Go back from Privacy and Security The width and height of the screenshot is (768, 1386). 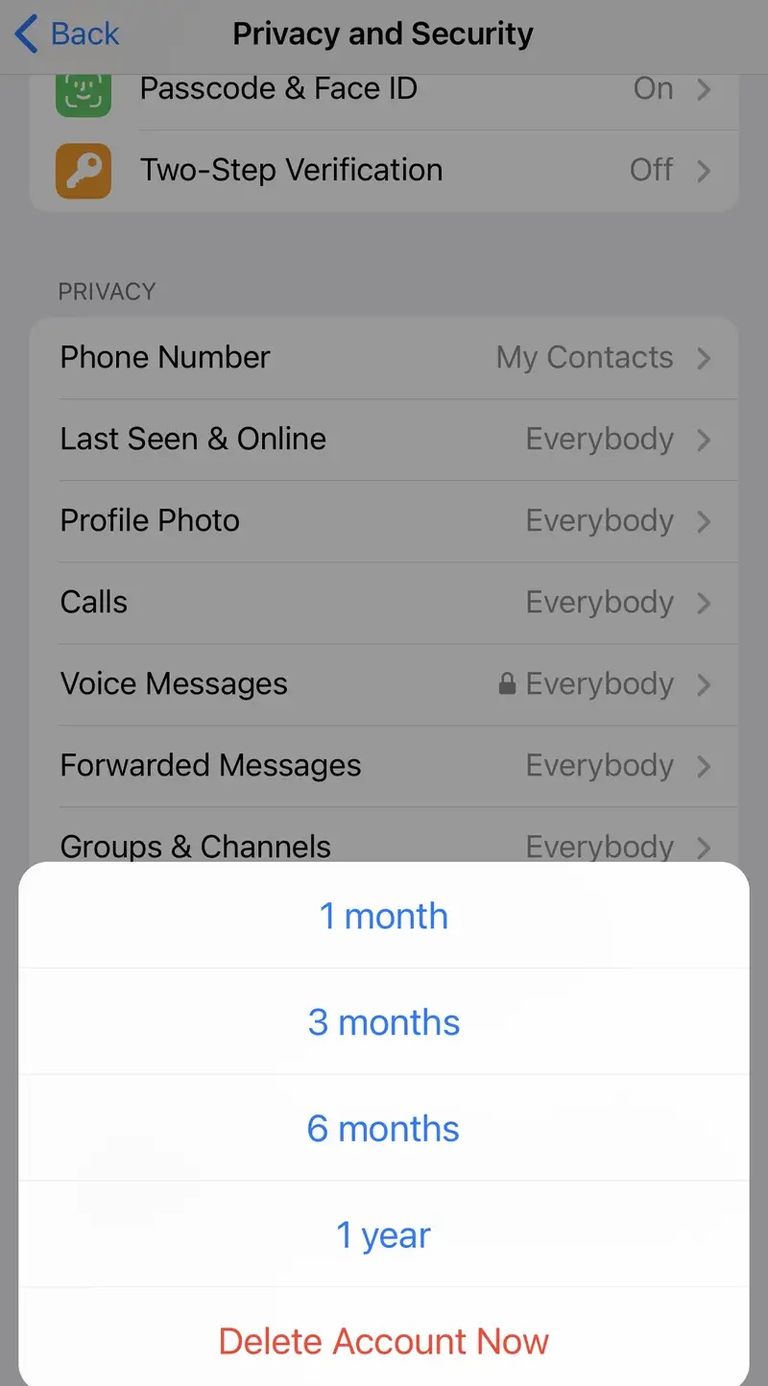pyautogui.click(x=68, y=34)
